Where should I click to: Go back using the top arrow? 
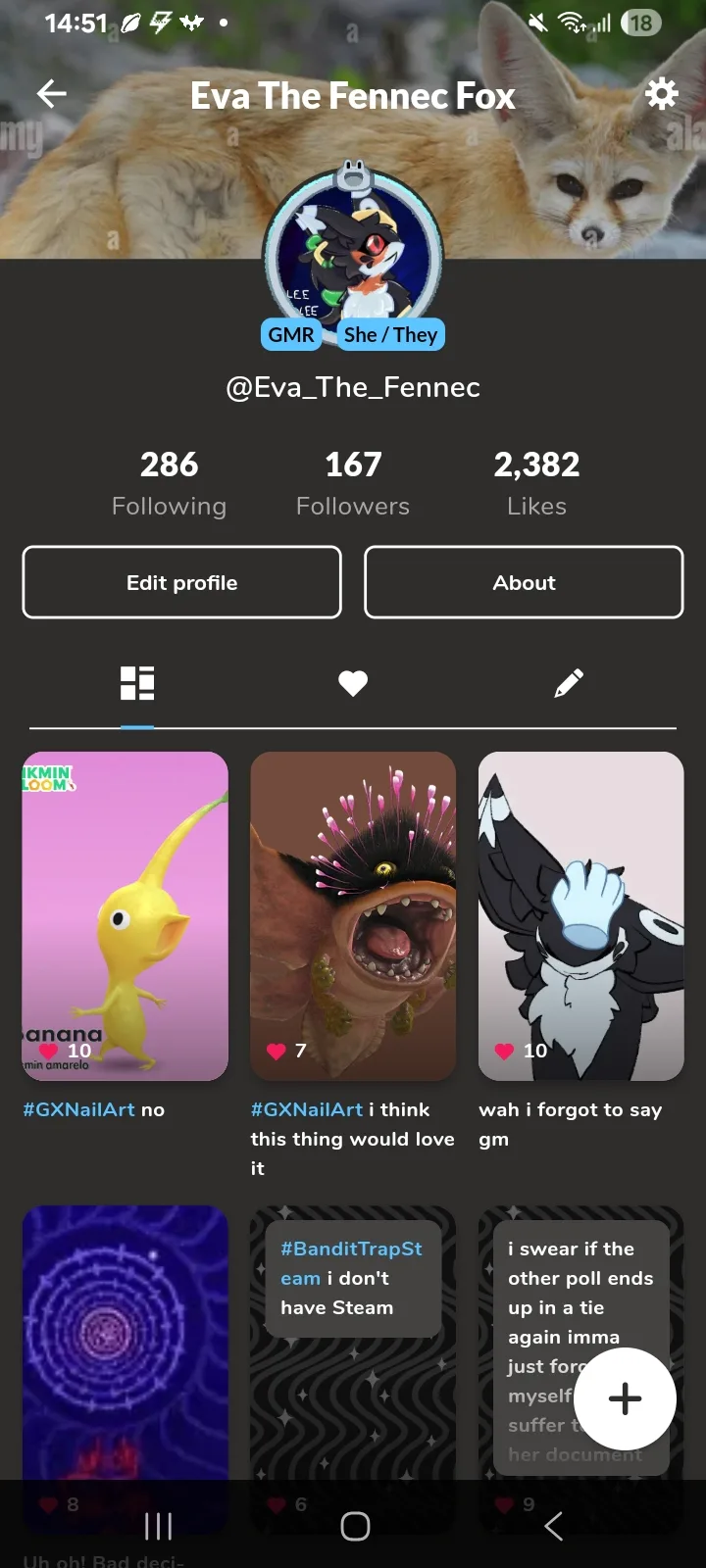click(x=51, y=94)
